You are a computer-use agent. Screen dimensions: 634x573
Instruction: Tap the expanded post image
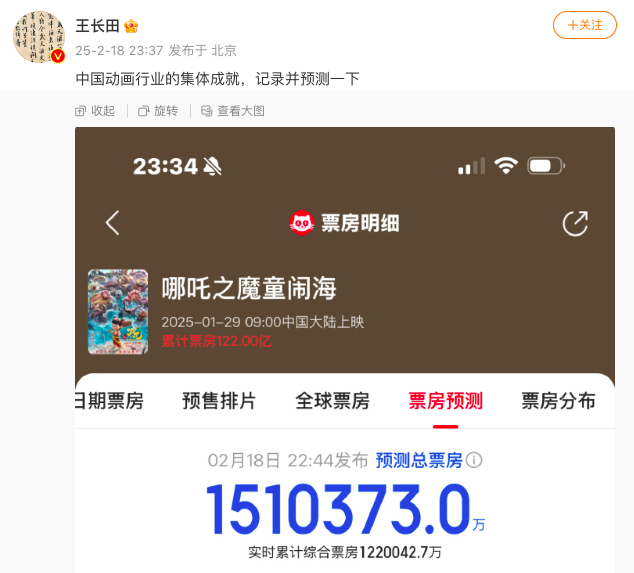345,350
